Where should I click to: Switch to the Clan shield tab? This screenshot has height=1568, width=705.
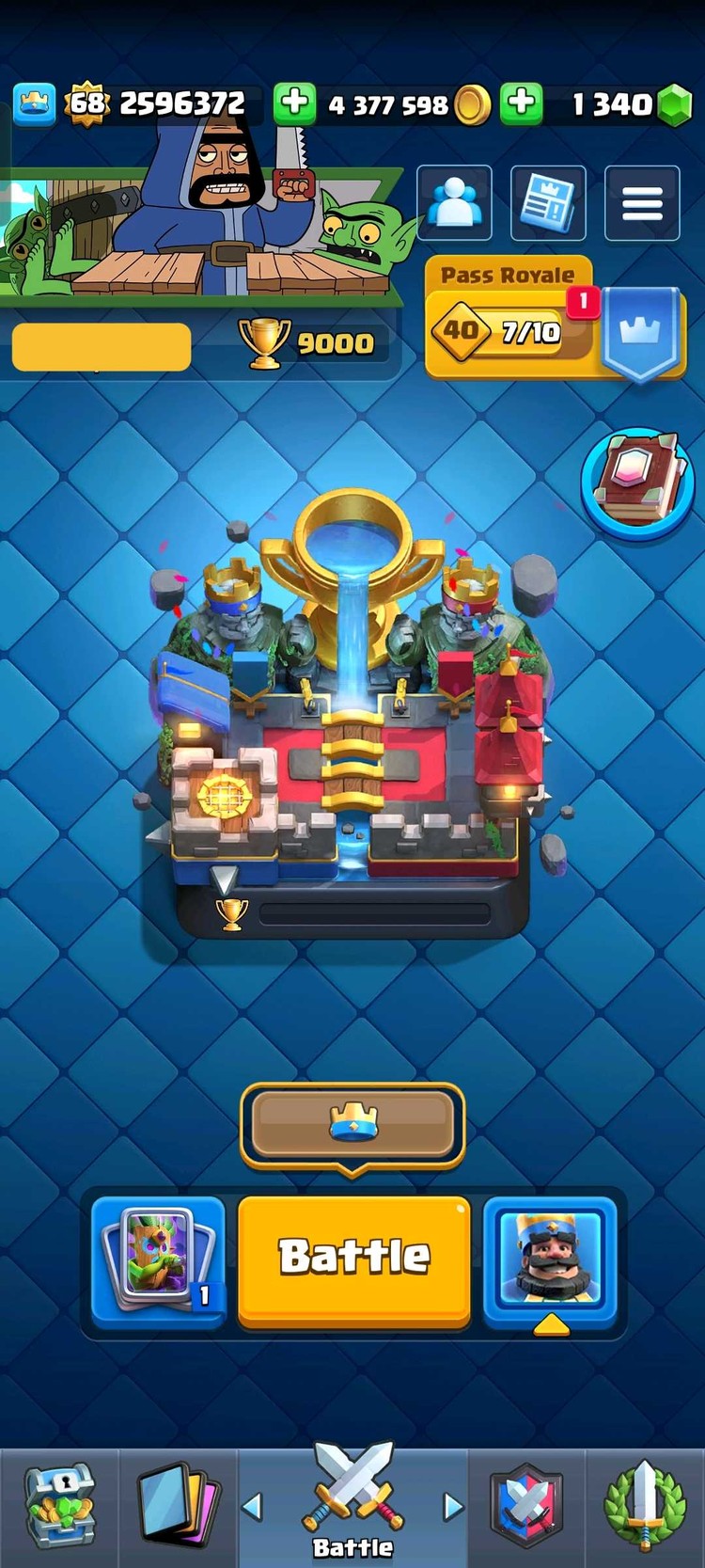(x=526, y=1505)
